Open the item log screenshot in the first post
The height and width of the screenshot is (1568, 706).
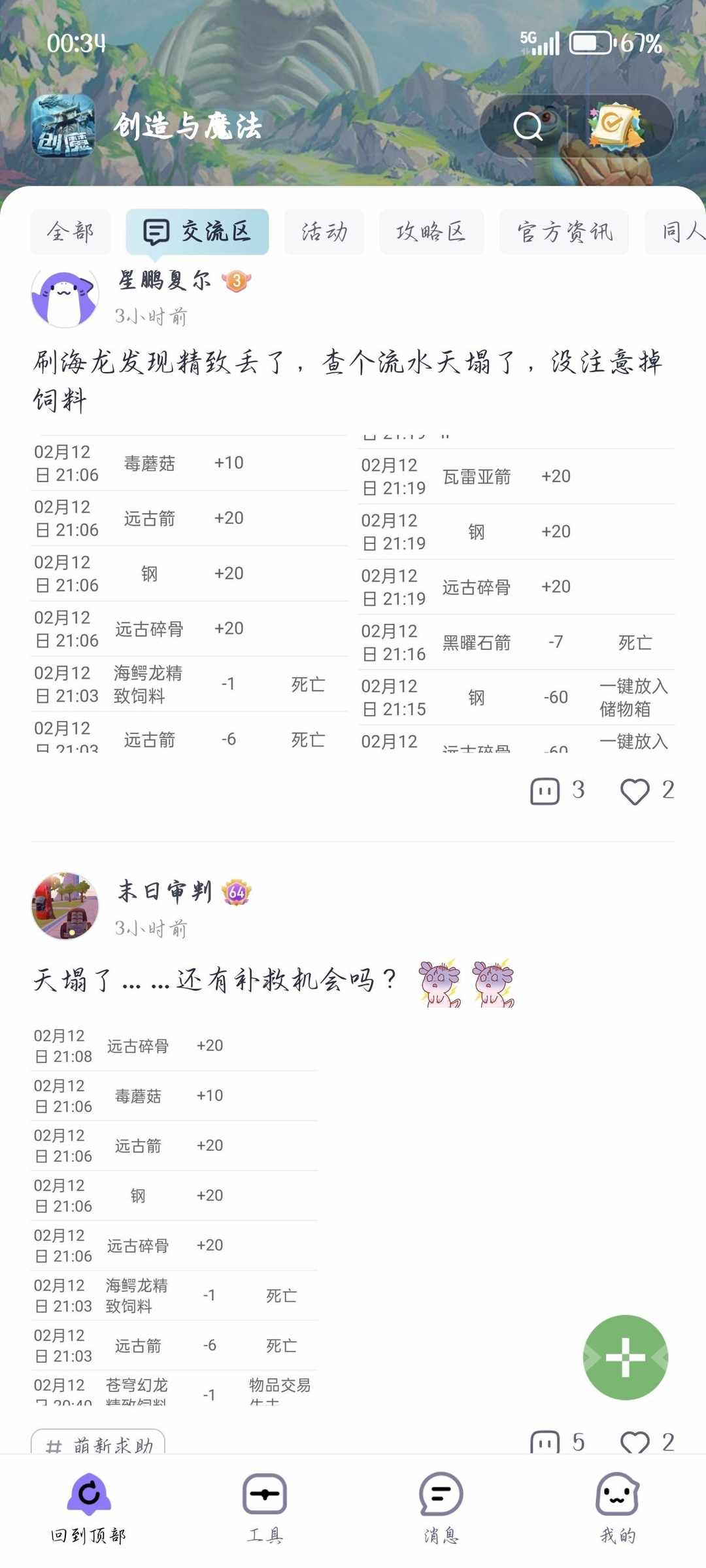pyautogui.click(x=353, y=588)
